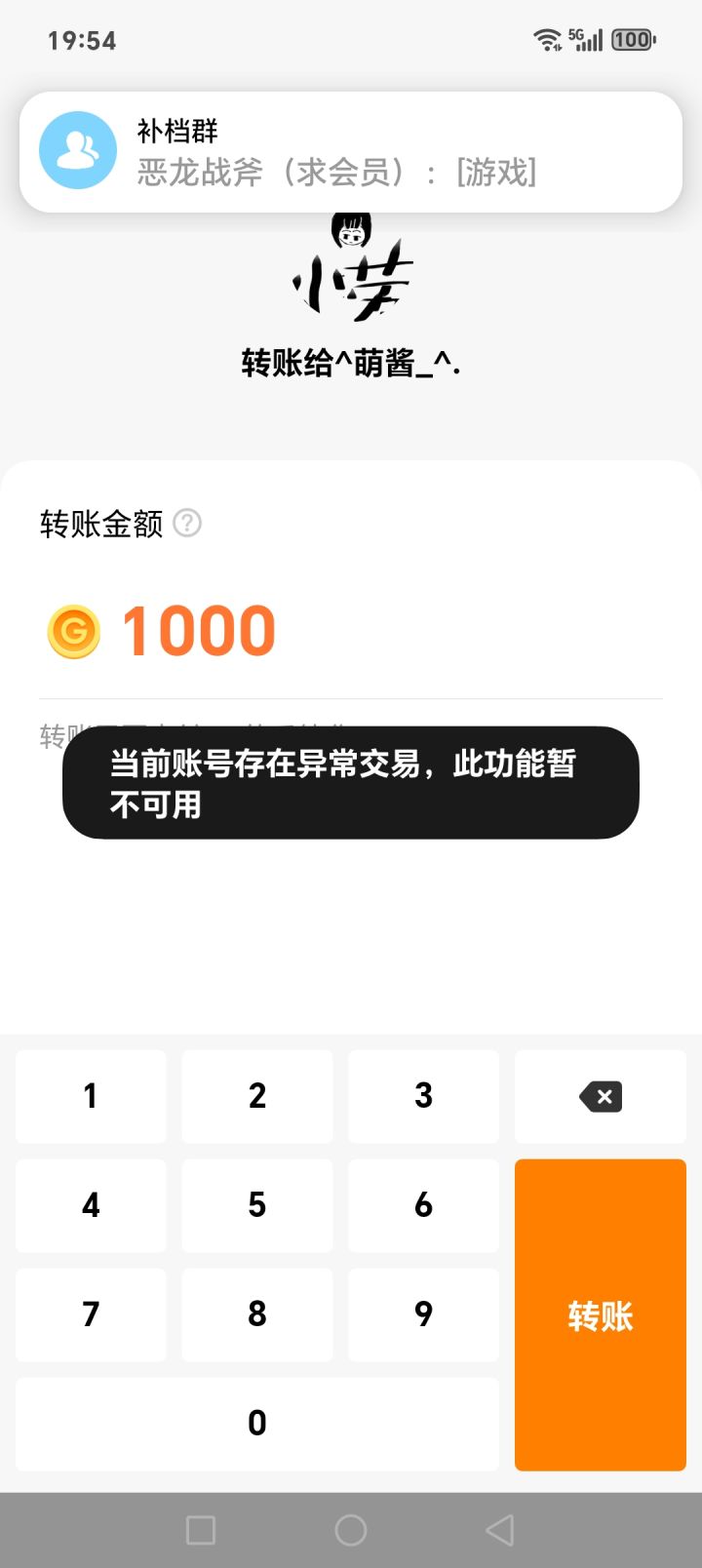The height and width of the screenshot is (1568, 702).
Task: Tap the blue avatar in the notification banner
Action: click(77, 148)
